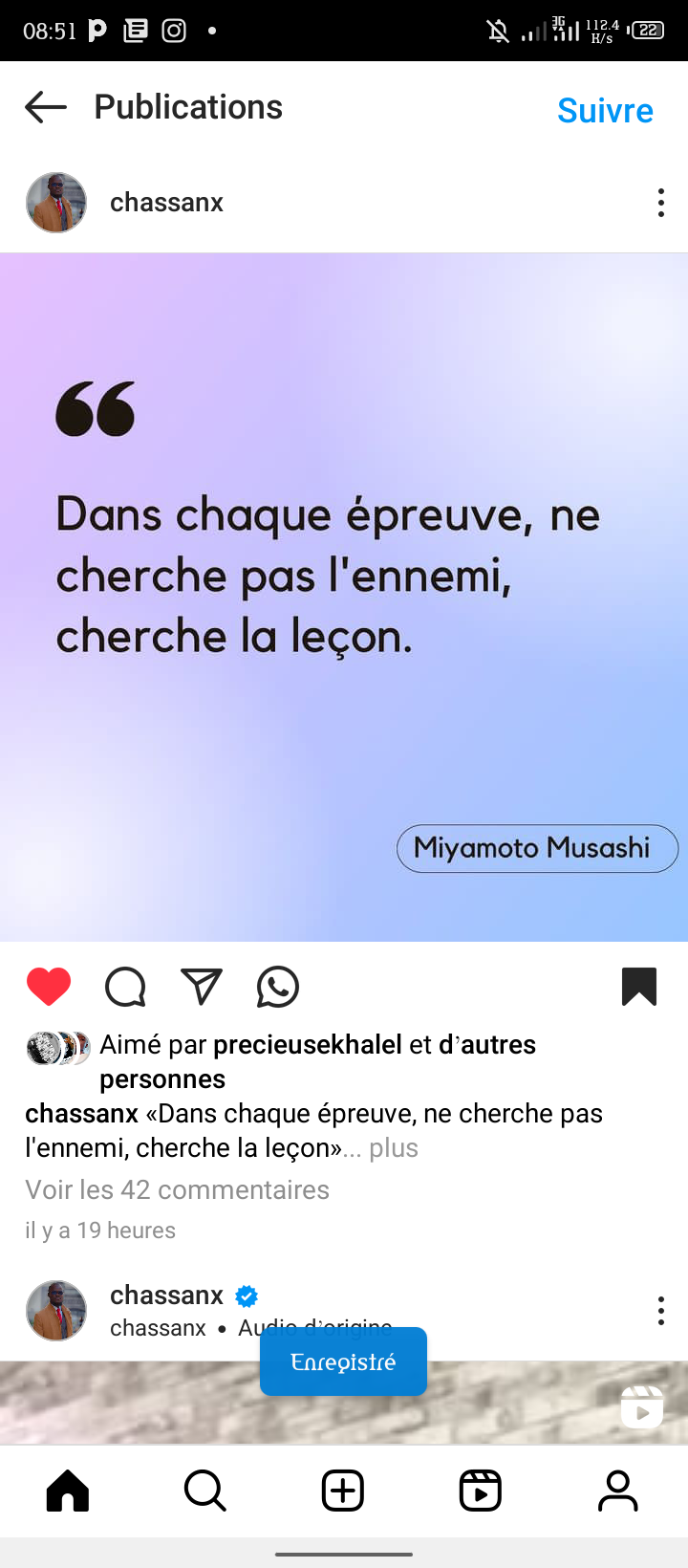Go back using the top arrow

click(45, 107)
